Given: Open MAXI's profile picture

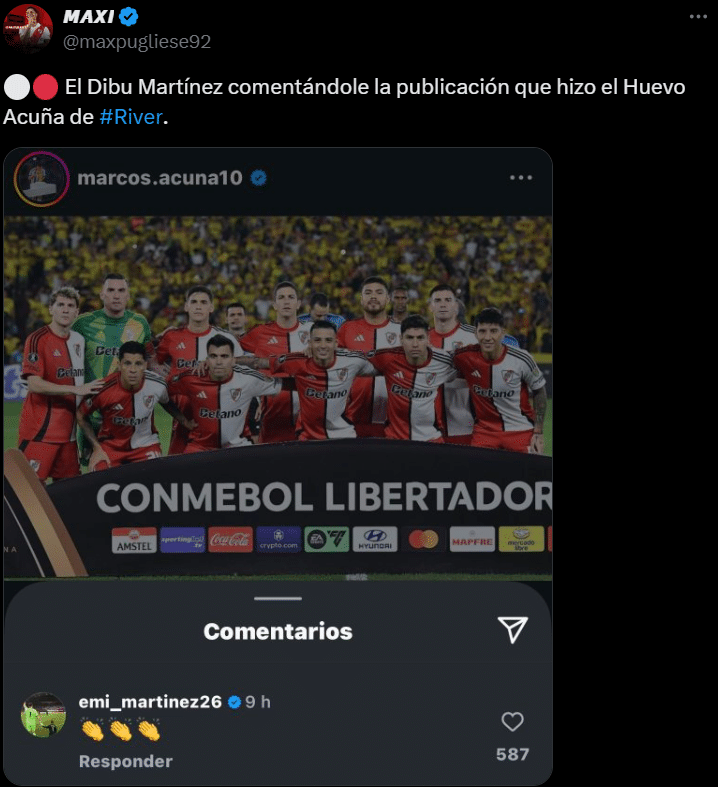Looking at the screenshot, I should [28, 28].
